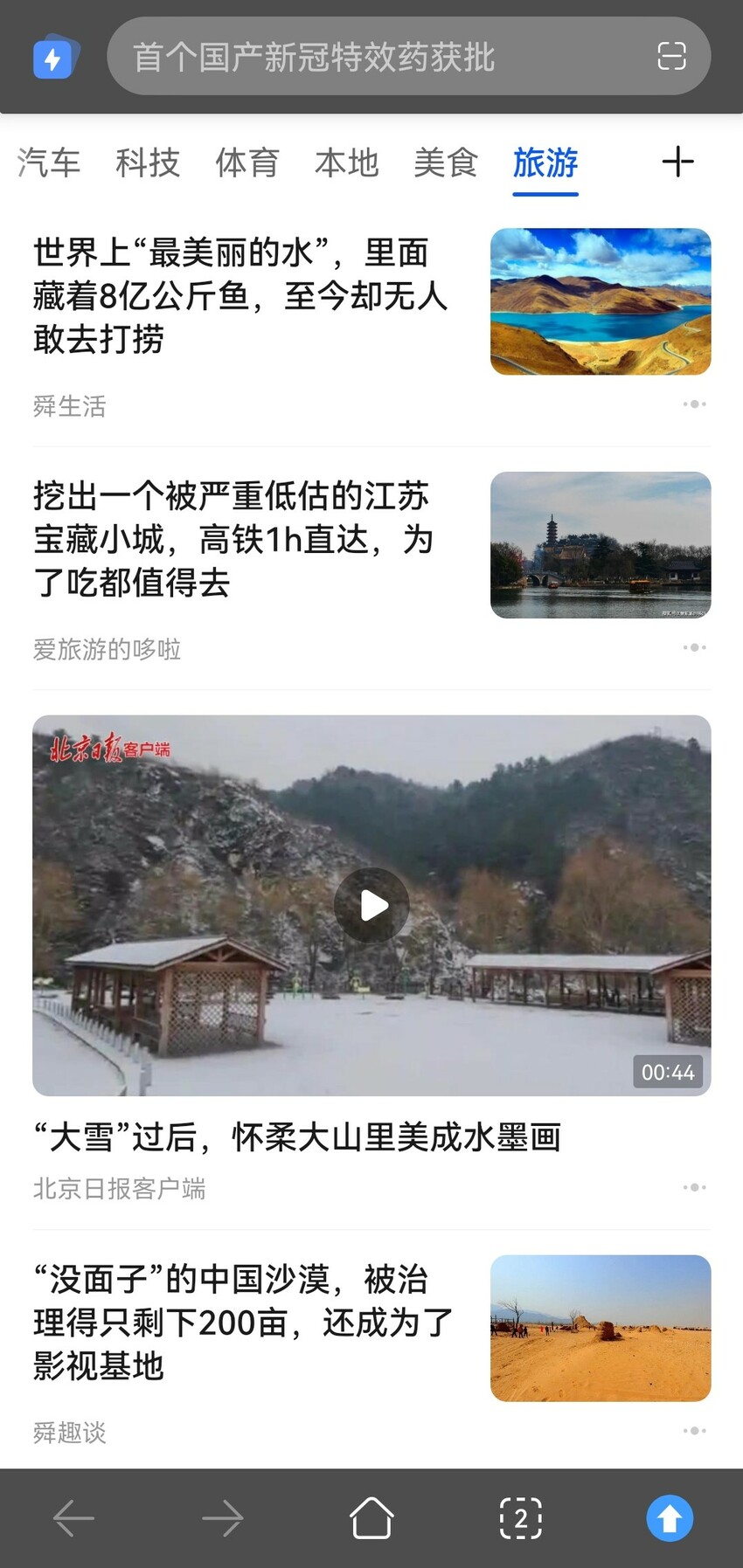Tap the search bar showing 首个国产新冠特效药获批

coord(350,57)
